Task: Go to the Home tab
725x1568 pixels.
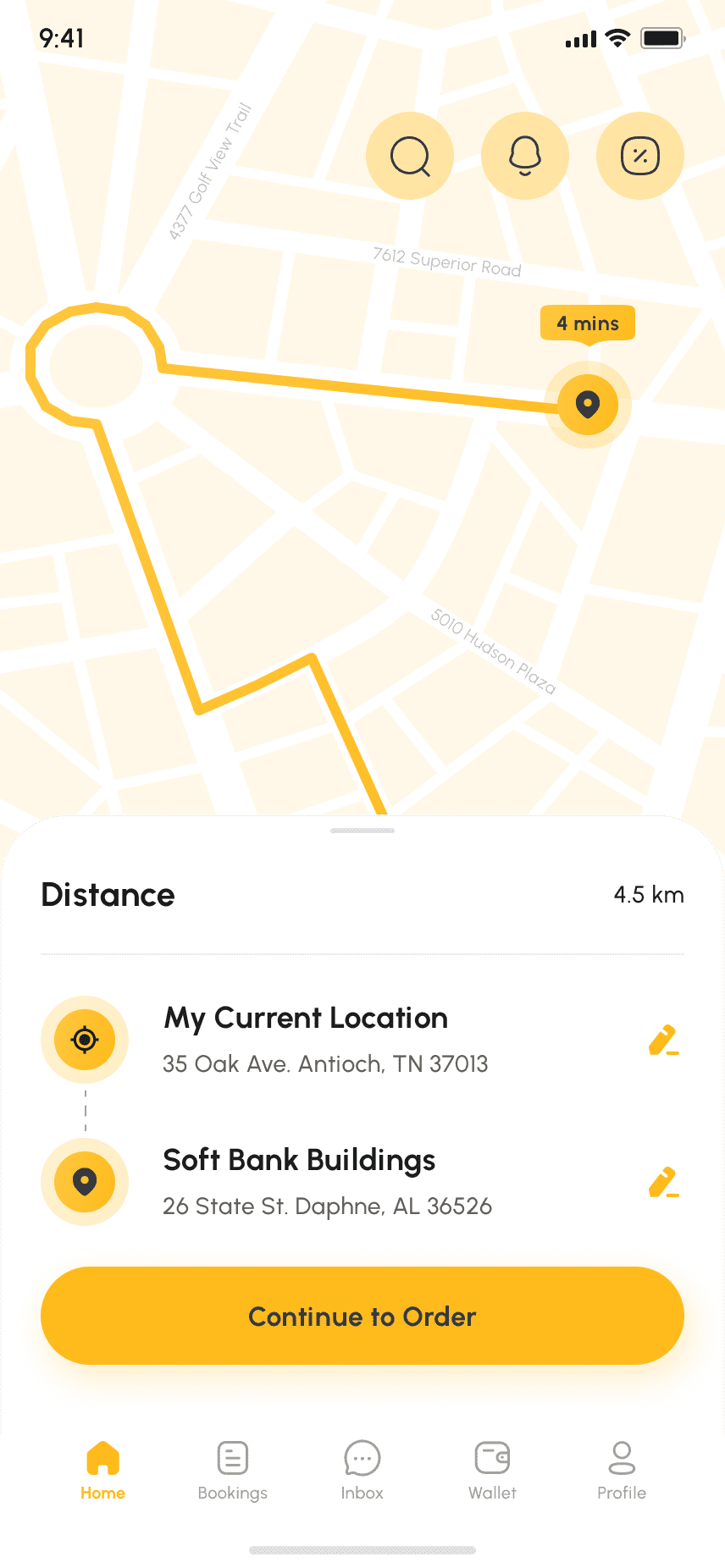Action: click(102, 1471)
